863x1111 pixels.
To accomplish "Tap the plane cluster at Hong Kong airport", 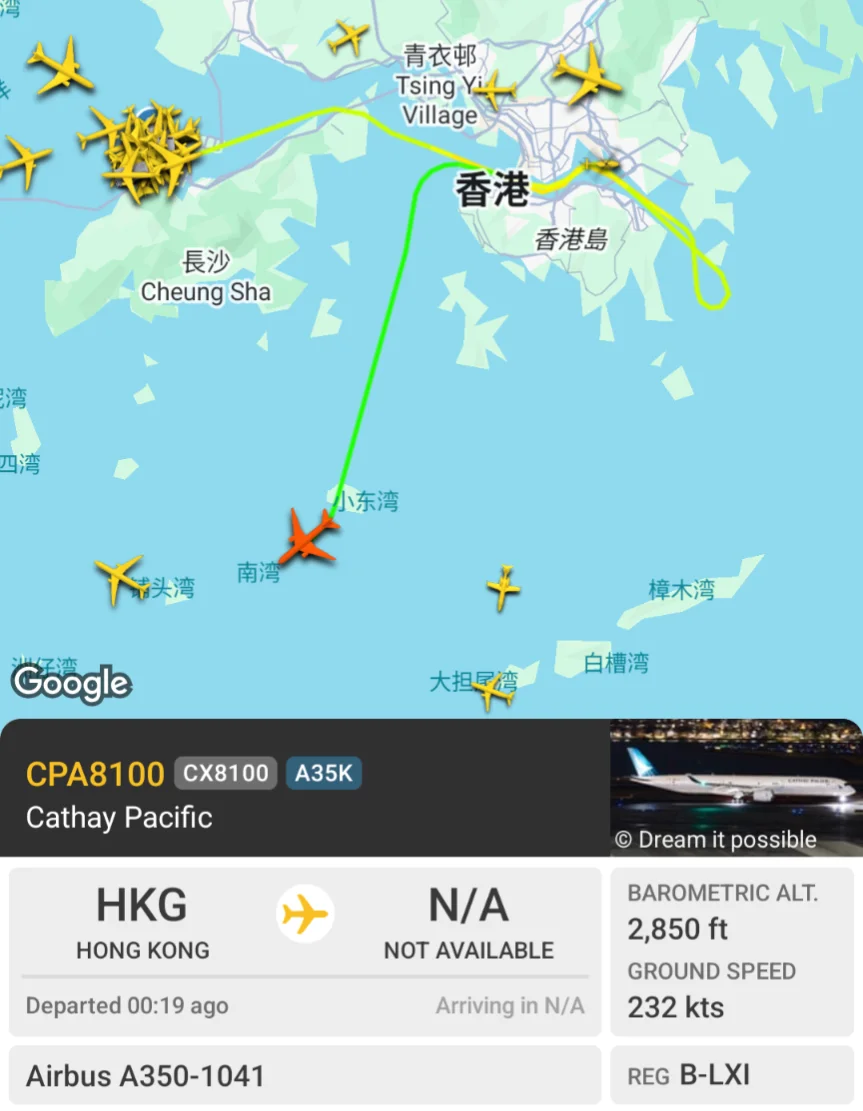I will tap(148, 152).
